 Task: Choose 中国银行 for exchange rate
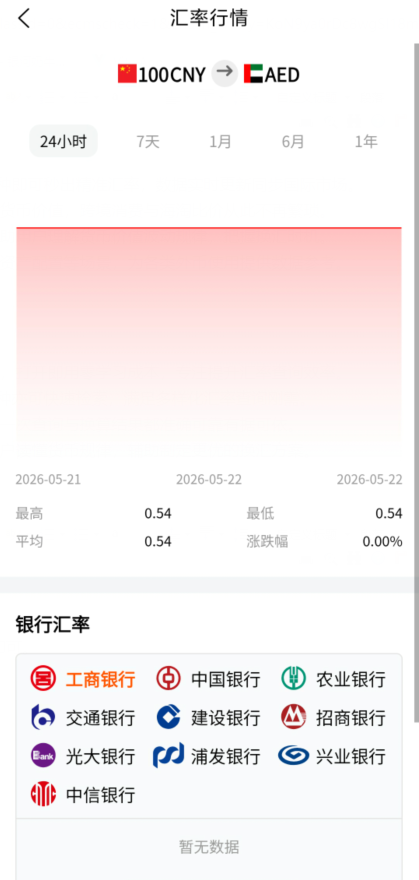tap(209, 679)
